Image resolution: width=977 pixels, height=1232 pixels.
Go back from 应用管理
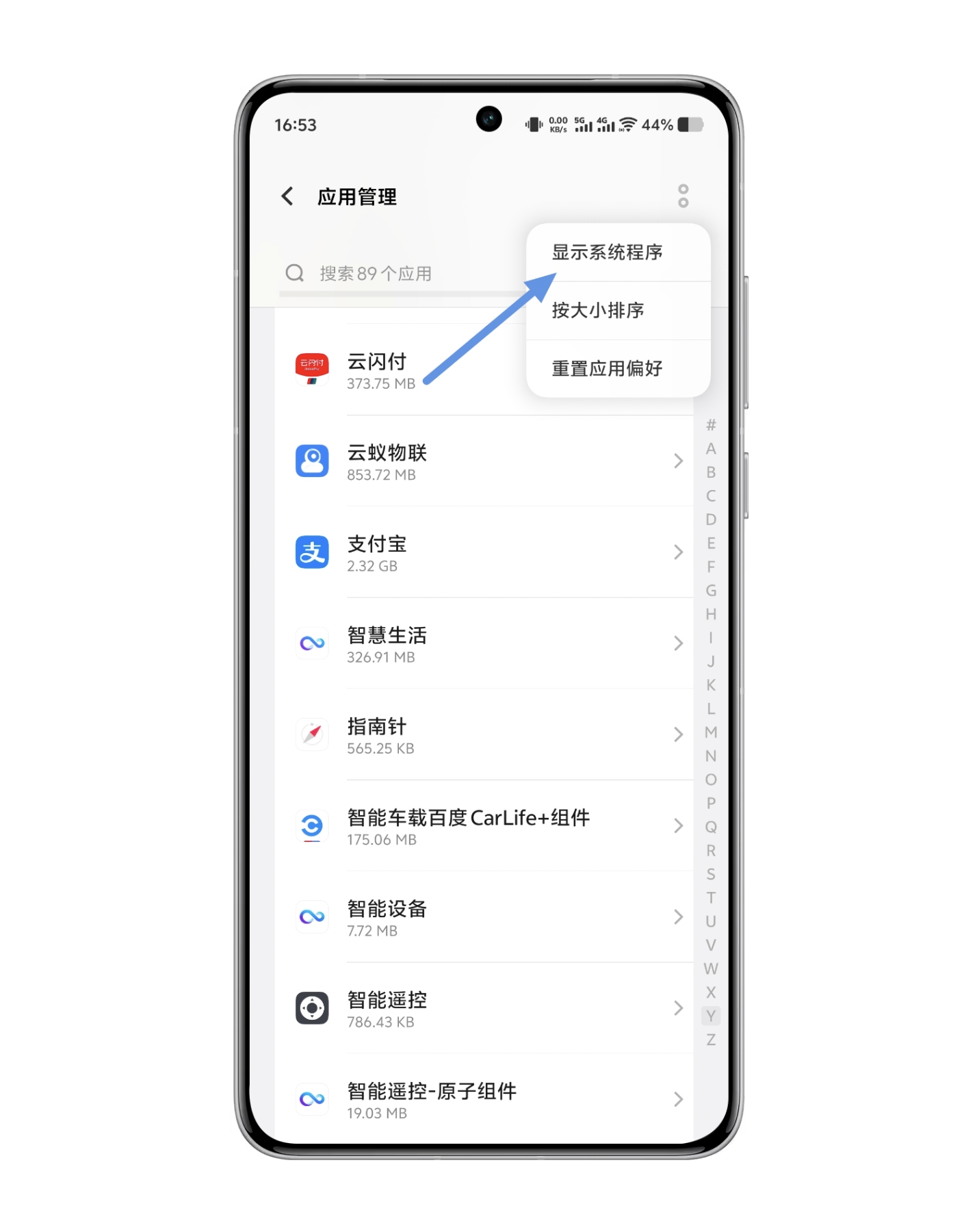pos(288,196)
